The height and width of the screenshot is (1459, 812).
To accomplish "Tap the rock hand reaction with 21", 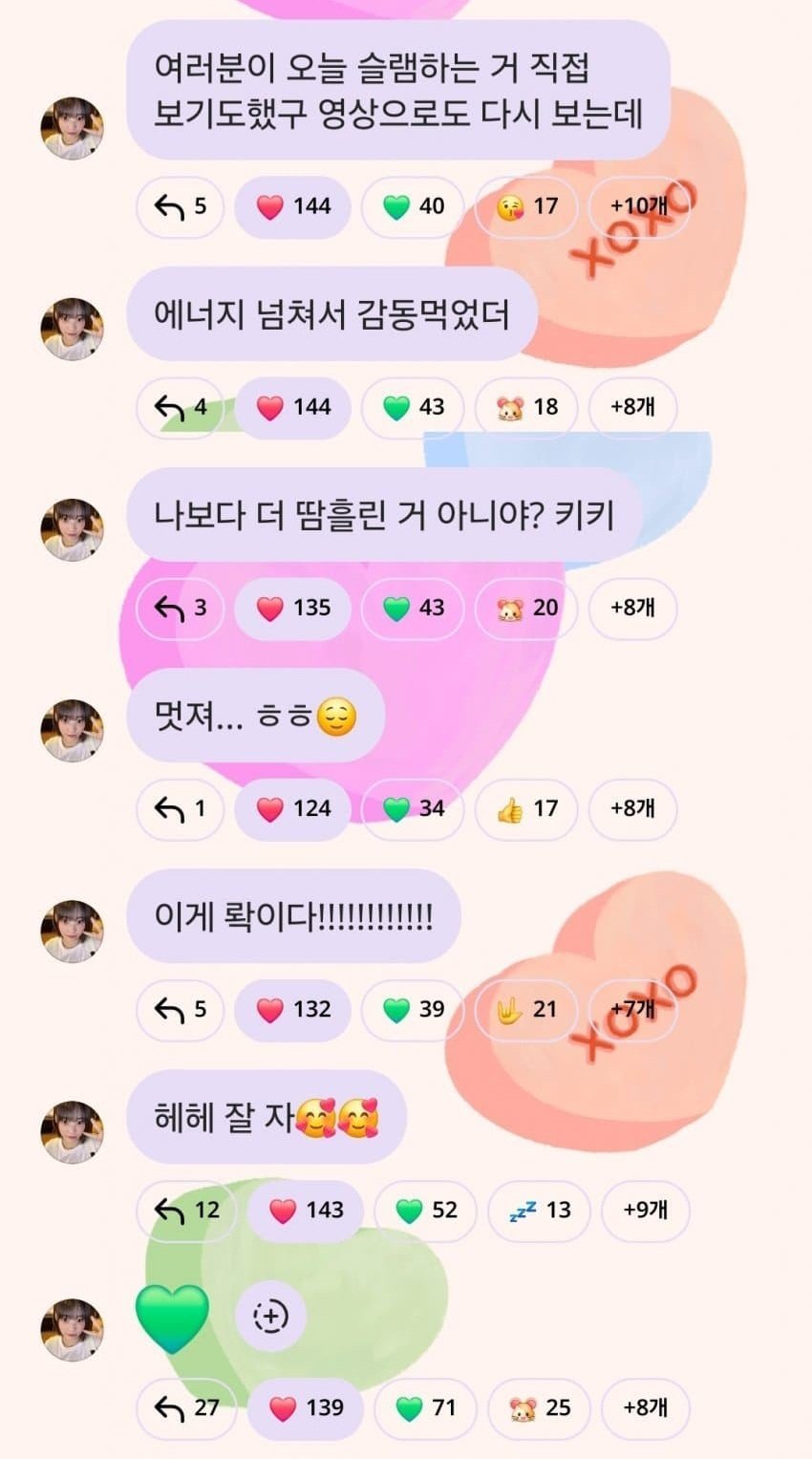I will (x=526, y=1009).
